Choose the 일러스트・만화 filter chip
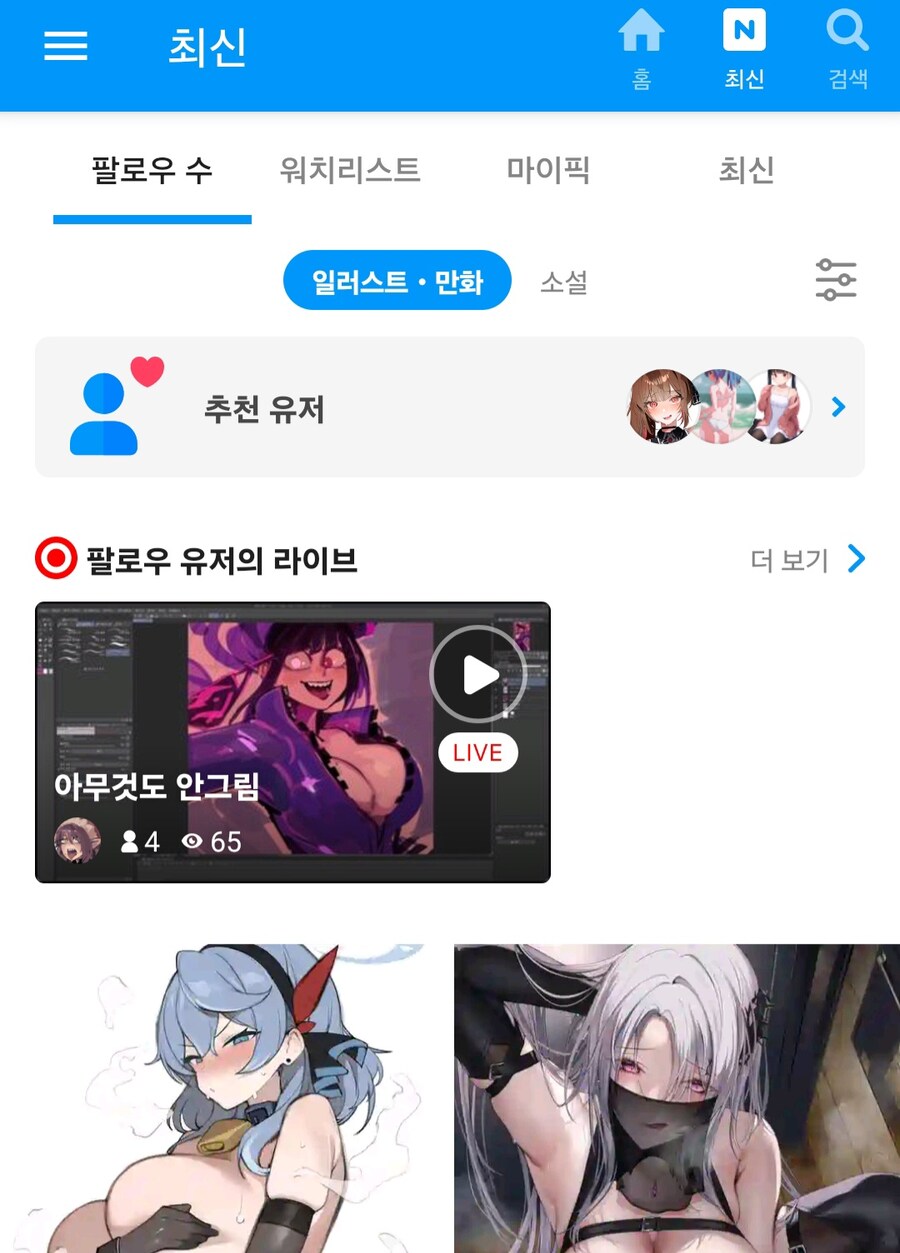 (397, 281)
